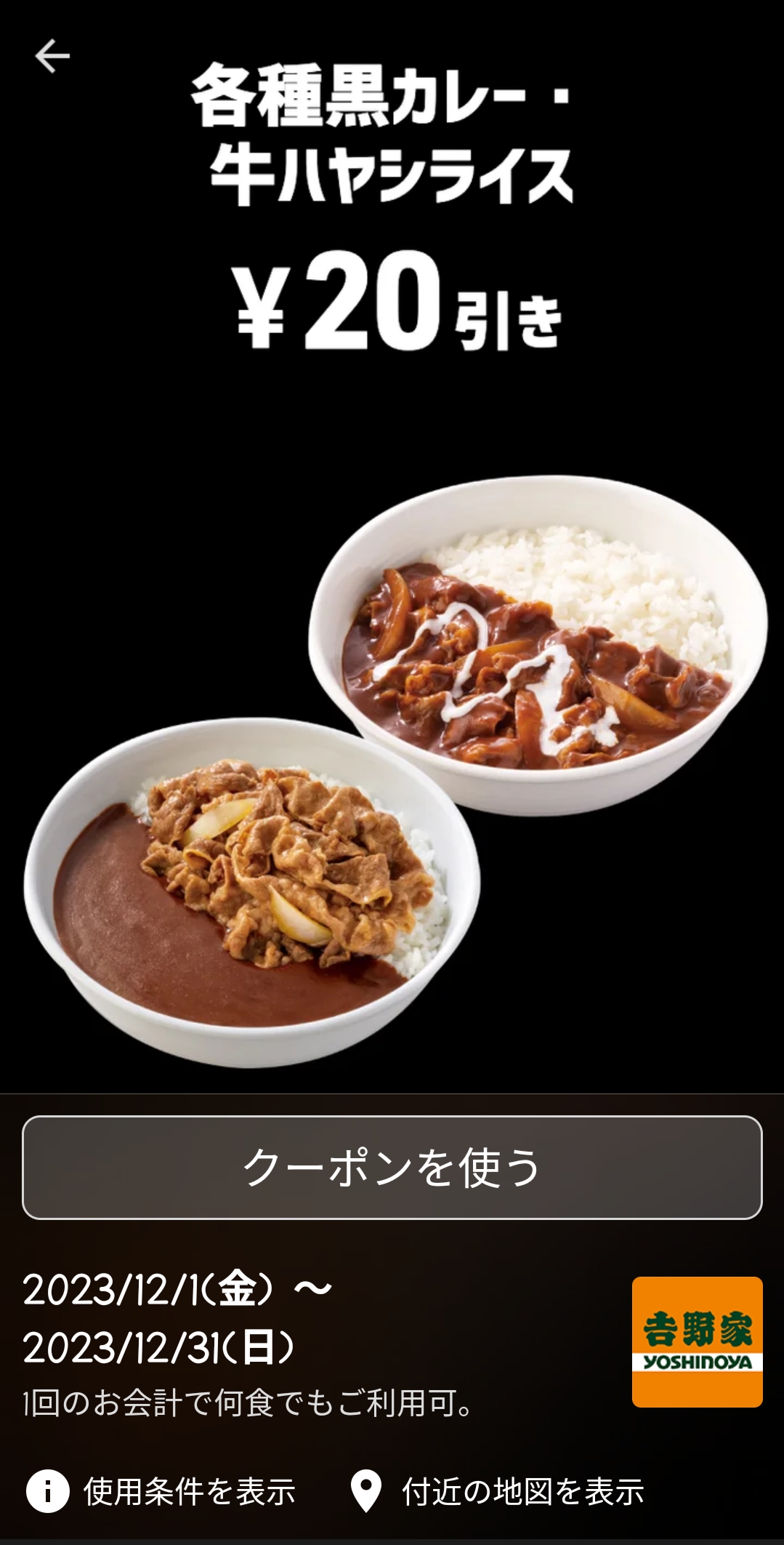Viewport: 784px width, 1545px height.
Task: Tap the クーポンを使う button
Action: pyautogui.click(x=392, y=1167)
